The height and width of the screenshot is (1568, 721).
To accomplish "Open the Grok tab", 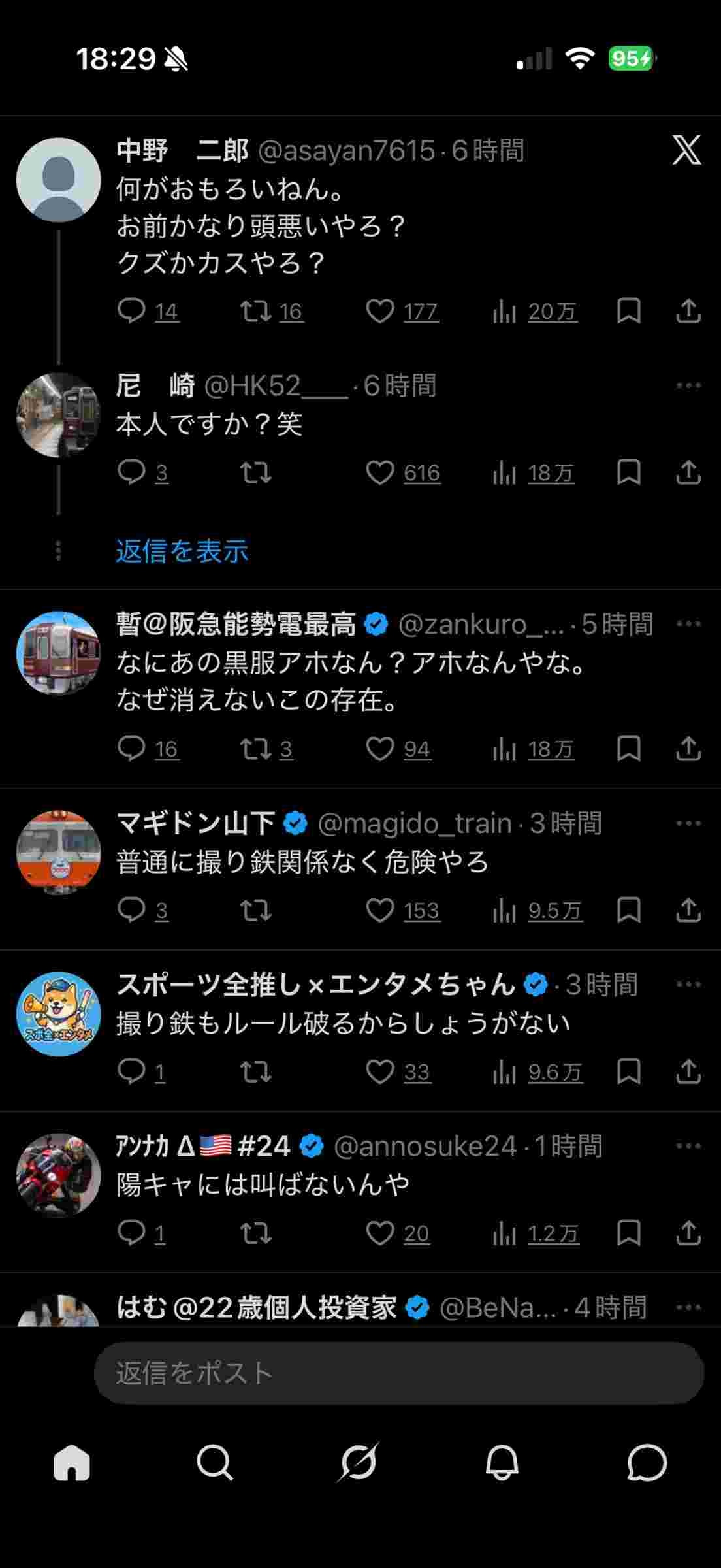I will (358, 1462).
